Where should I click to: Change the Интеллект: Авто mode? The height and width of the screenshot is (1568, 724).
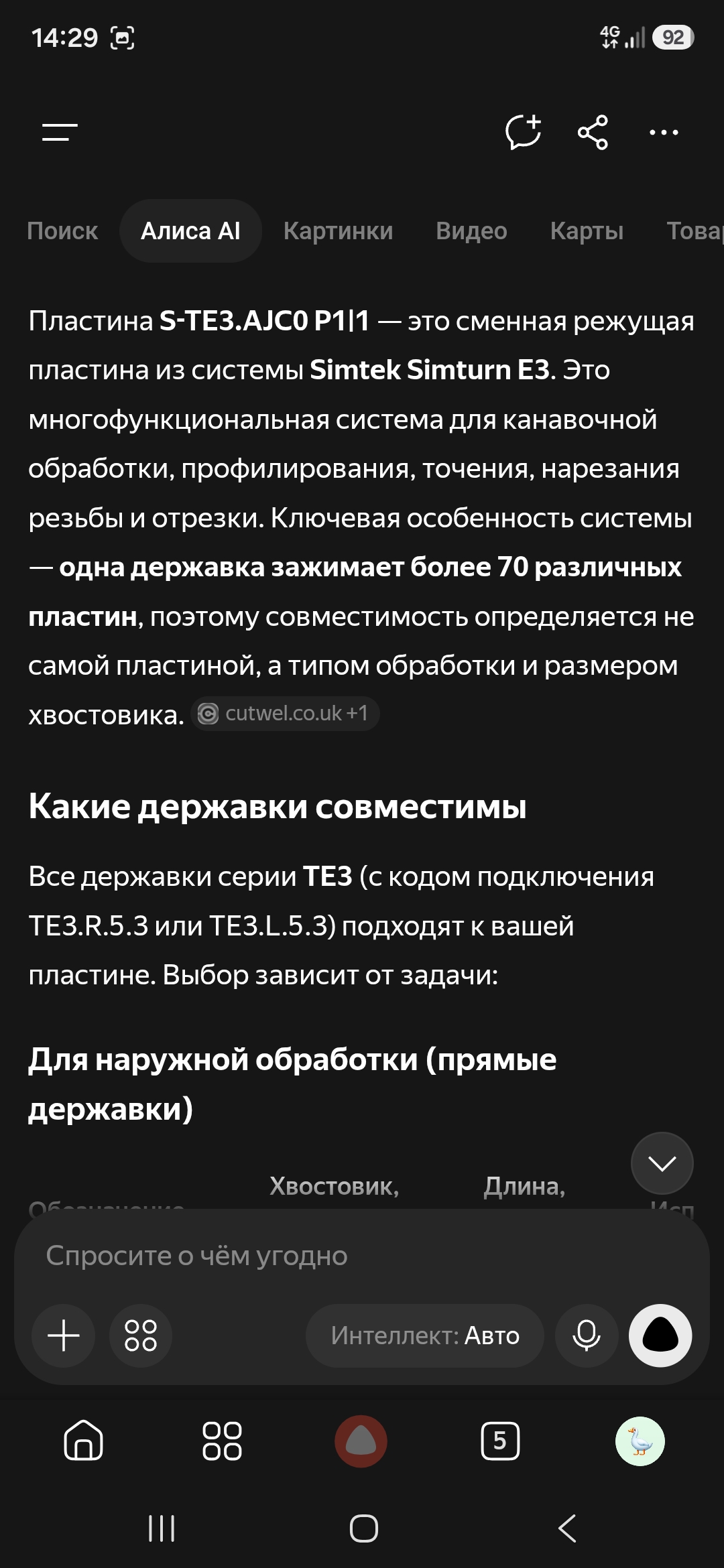pyautogui.click(x=425, y=1335)
